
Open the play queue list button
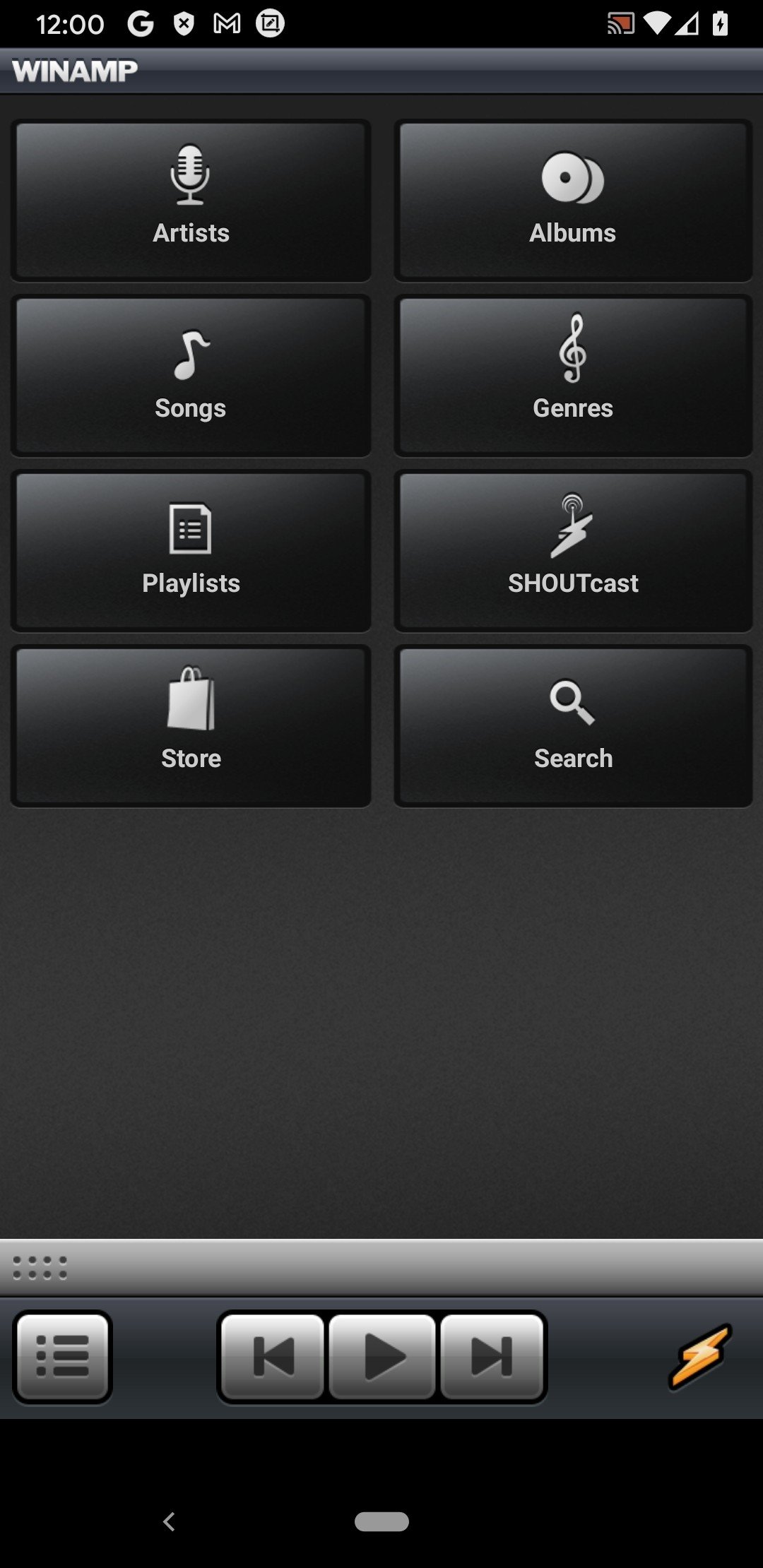62,1356
